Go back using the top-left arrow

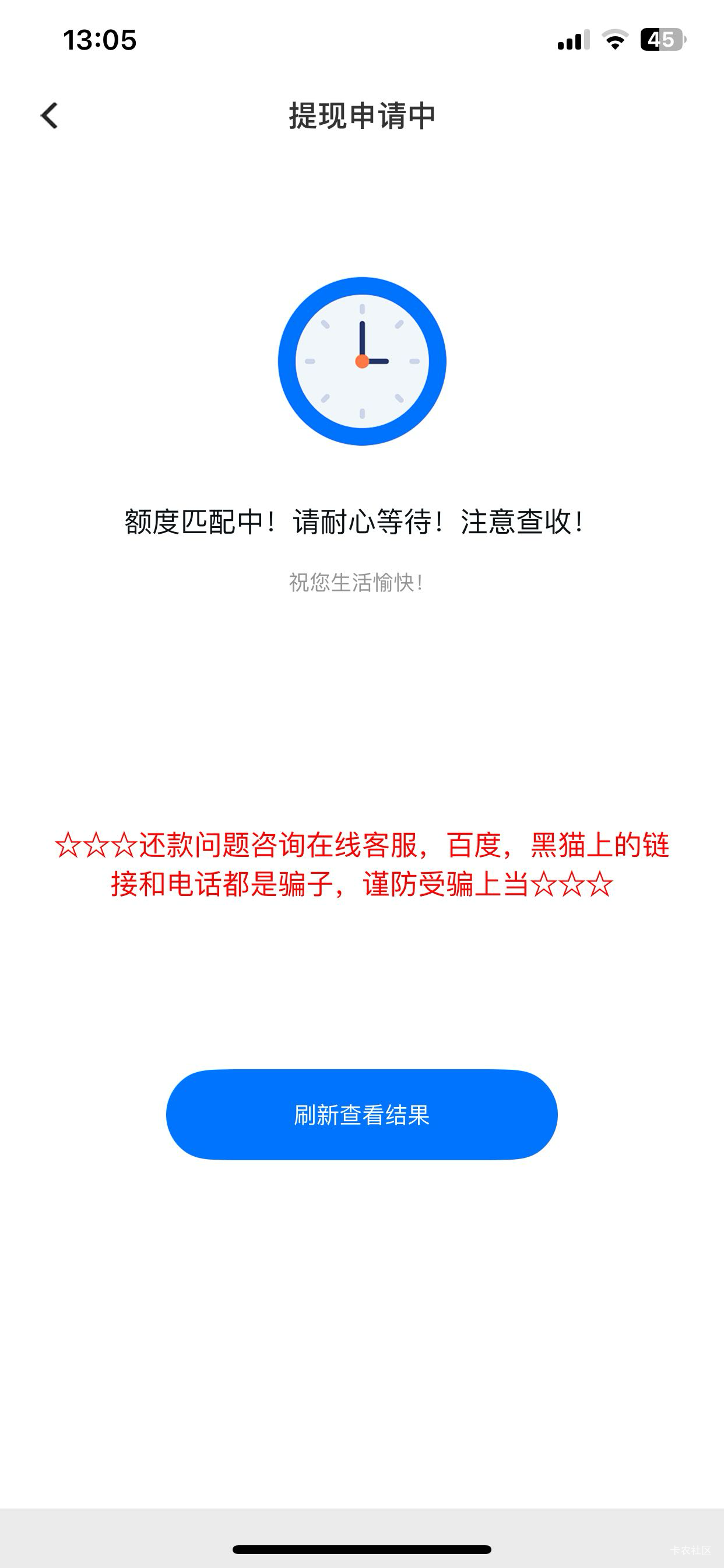pyautogui.click(x=50, y=116)
